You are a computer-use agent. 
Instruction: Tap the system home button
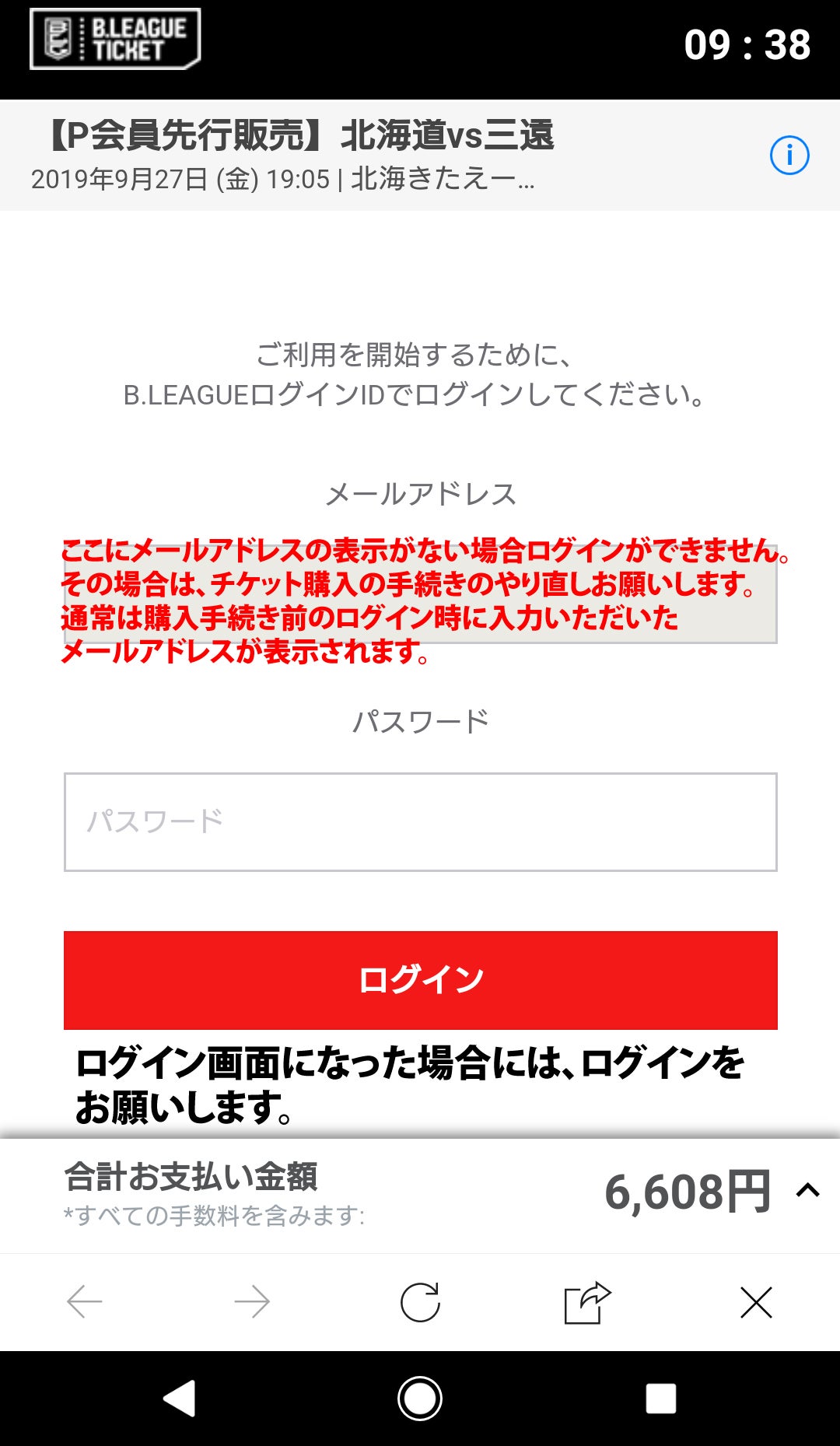click(420, 1399)
